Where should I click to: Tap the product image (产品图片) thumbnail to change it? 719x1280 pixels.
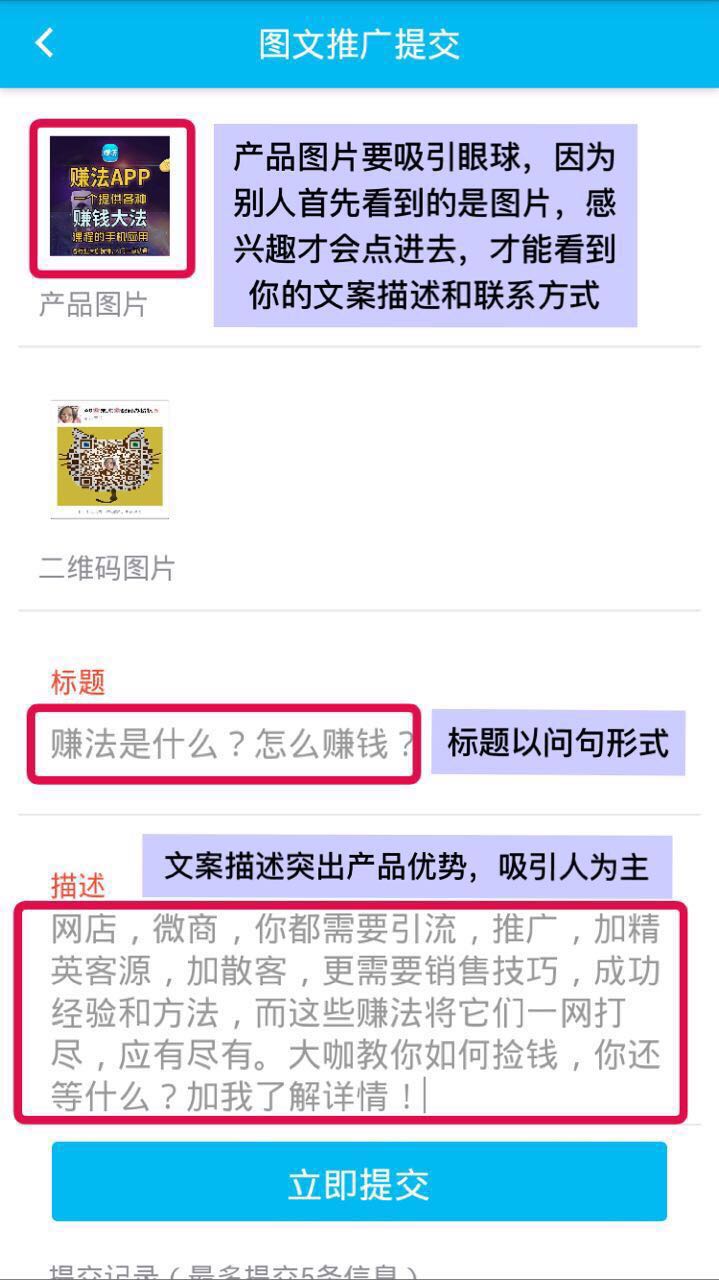(110, 197)
